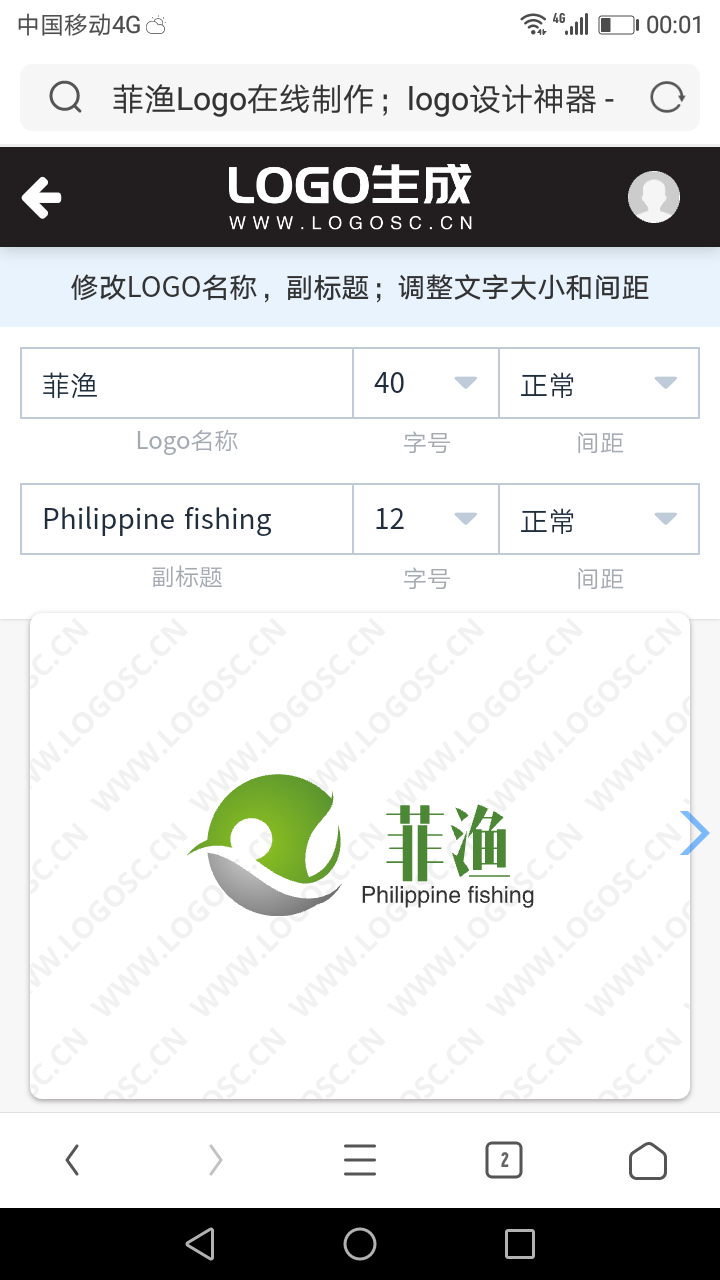Tap the system home button
The width and height of the screenshot is (720, 1280).
tap(360, 1244)
